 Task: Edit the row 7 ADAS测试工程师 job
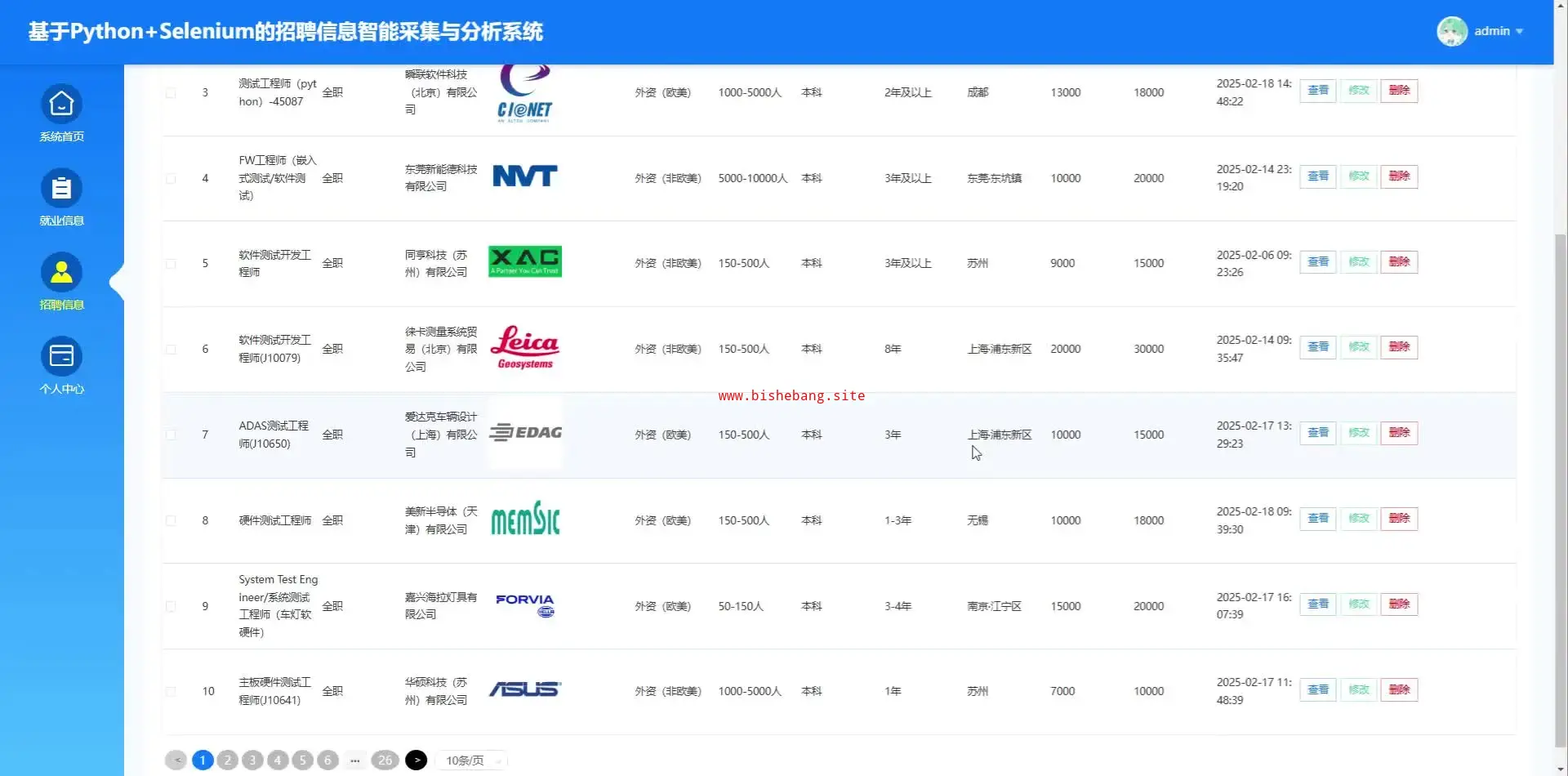point(1358,433)
